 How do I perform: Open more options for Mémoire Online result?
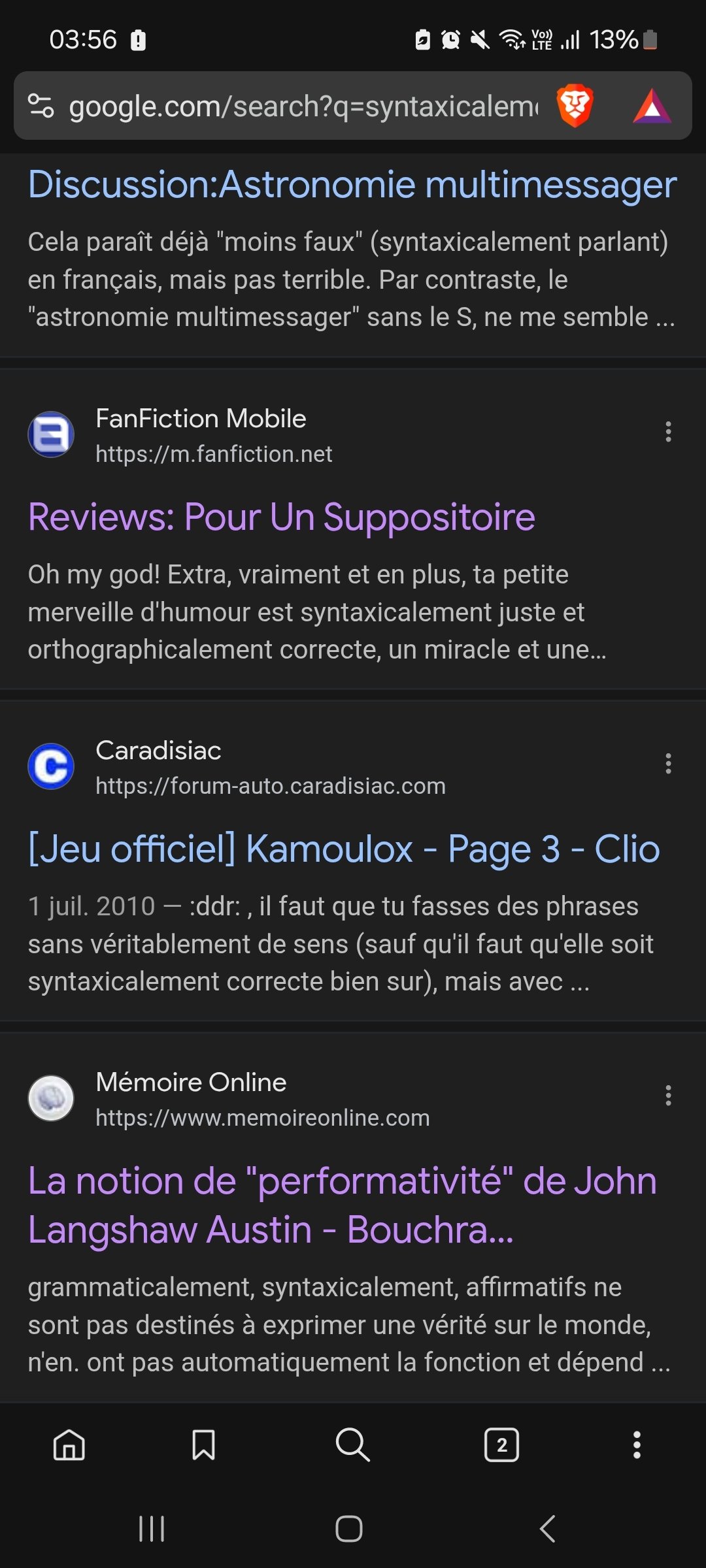[668, 1096]
